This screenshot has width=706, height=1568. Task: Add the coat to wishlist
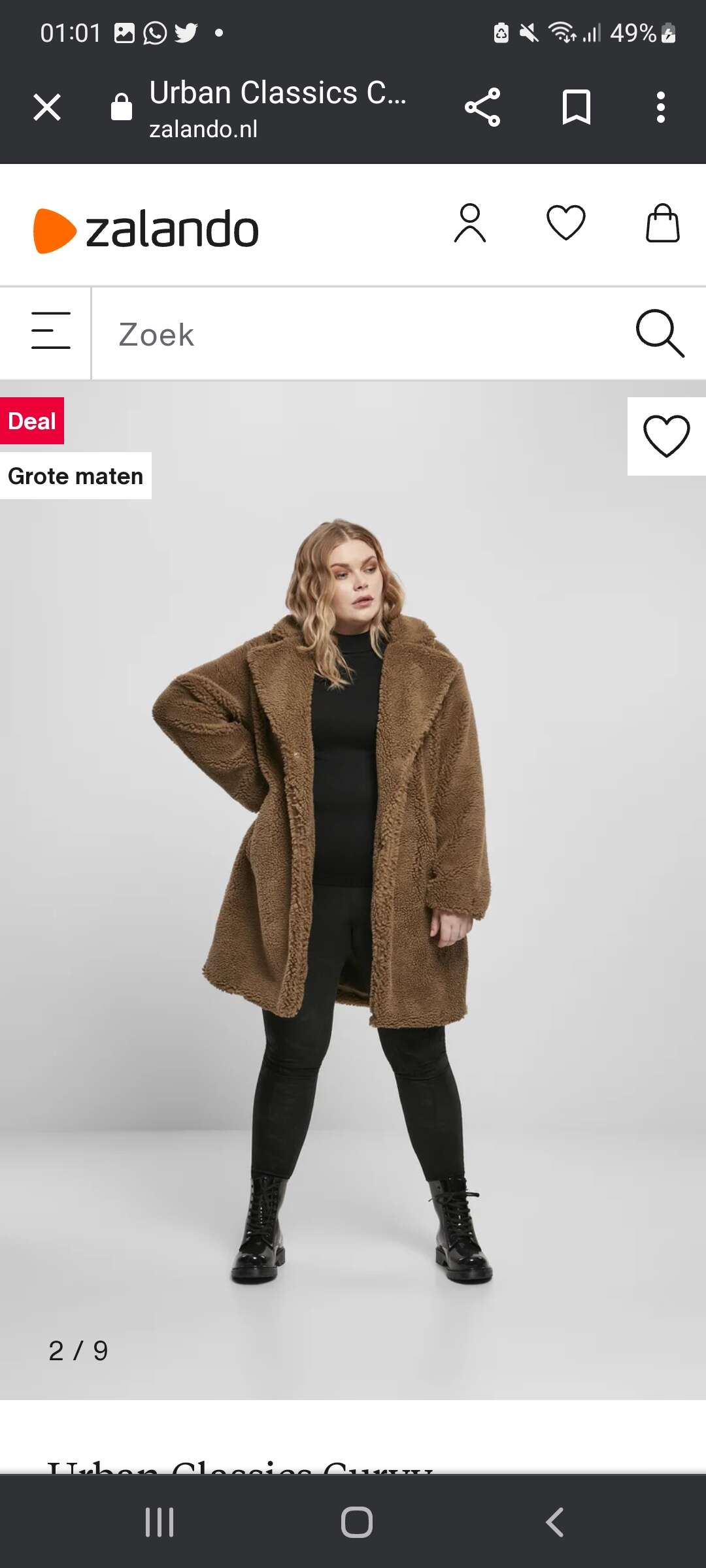(667, 436)
